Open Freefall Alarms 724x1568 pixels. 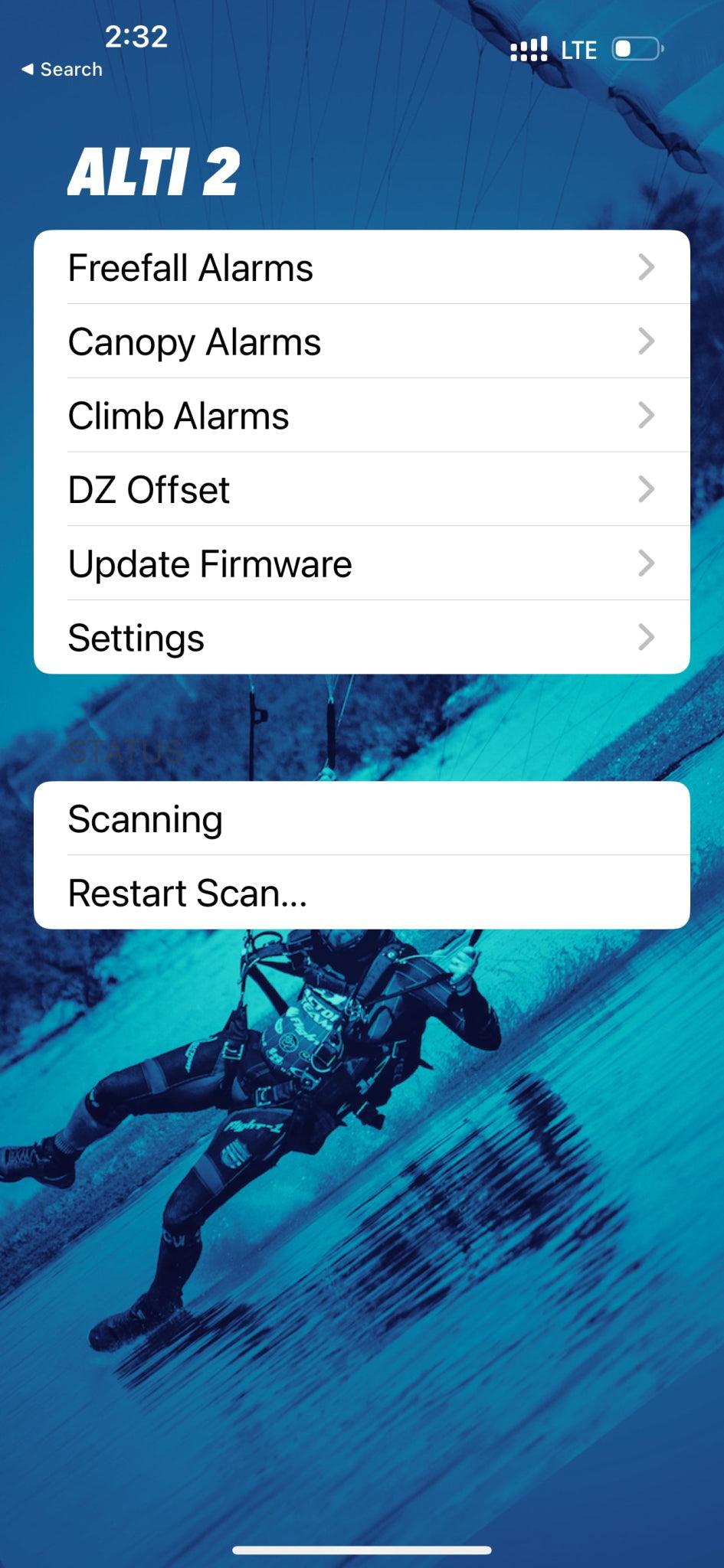click(360, 268)
